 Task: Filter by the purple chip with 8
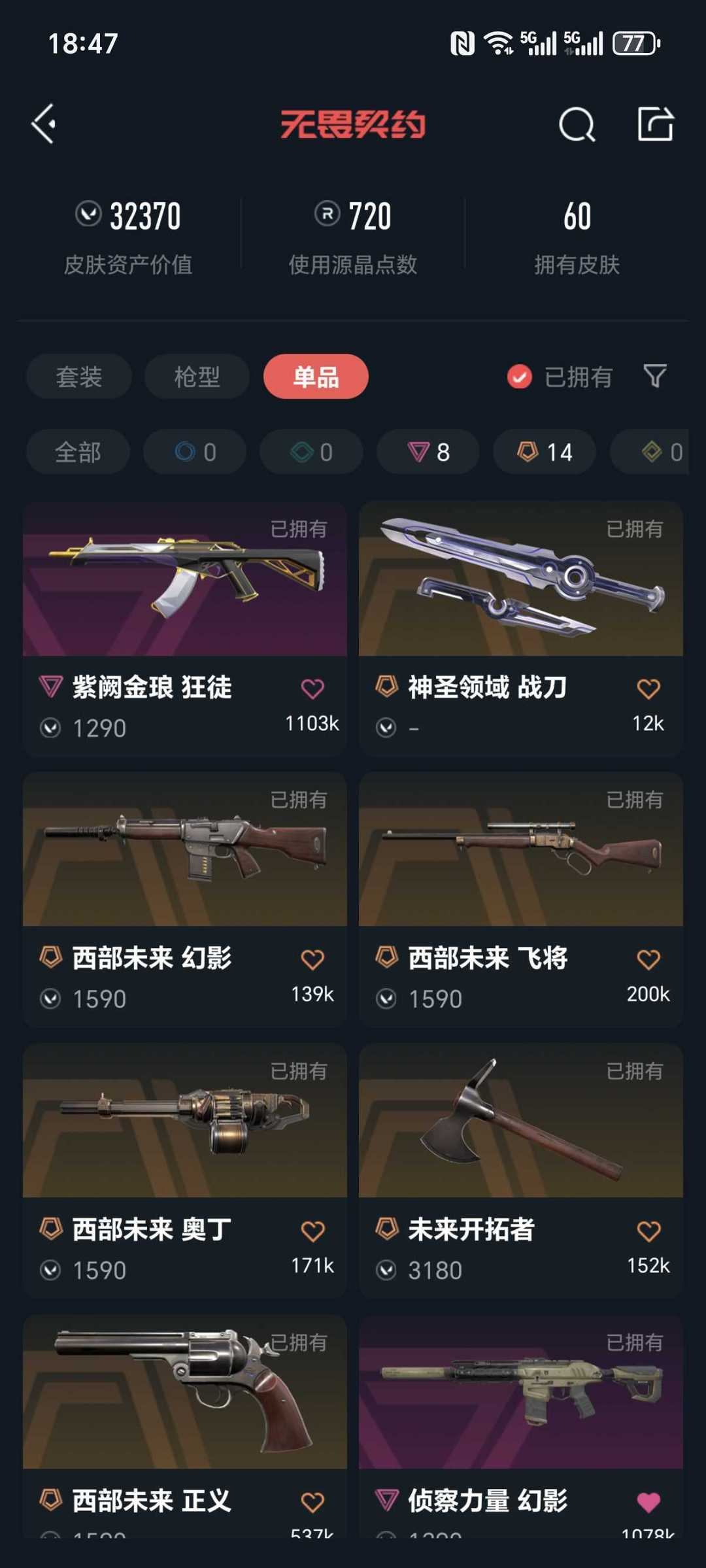point(428,452)
